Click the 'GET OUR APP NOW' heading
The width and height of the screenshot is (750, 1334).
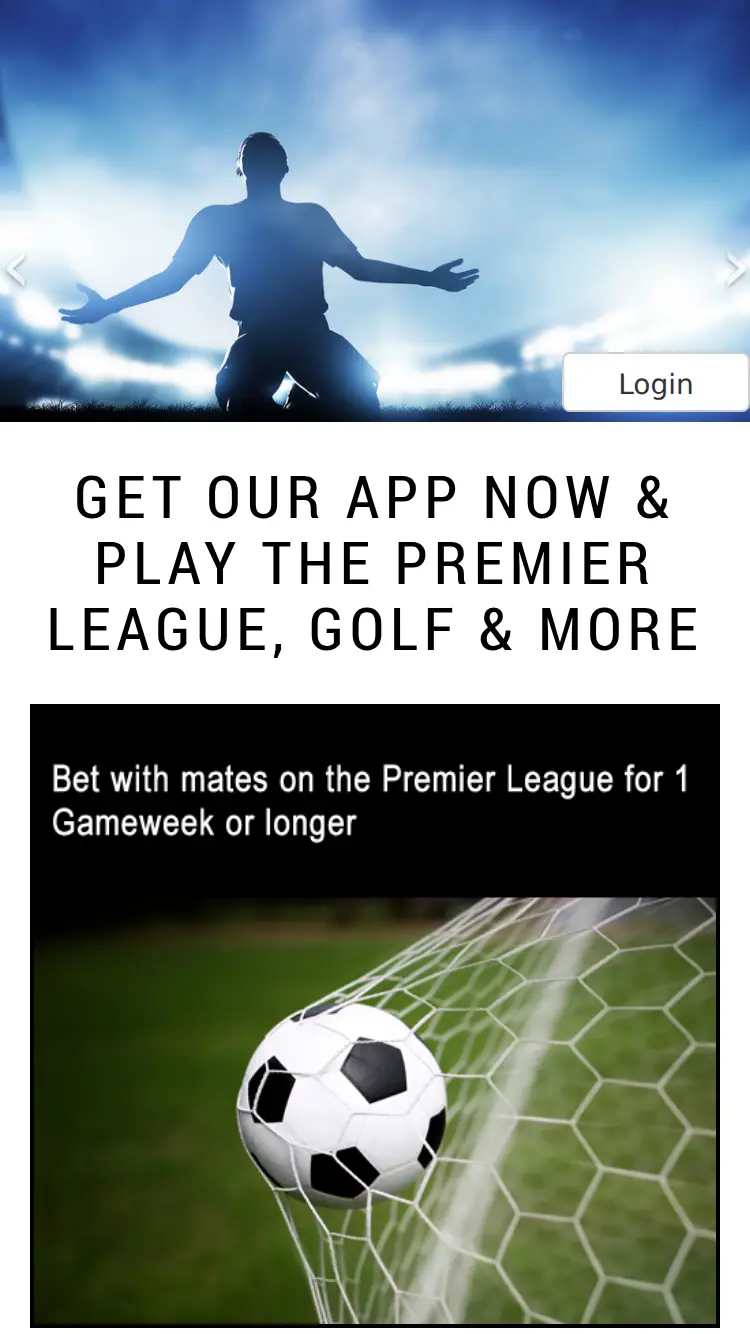[x=375, y=560]
